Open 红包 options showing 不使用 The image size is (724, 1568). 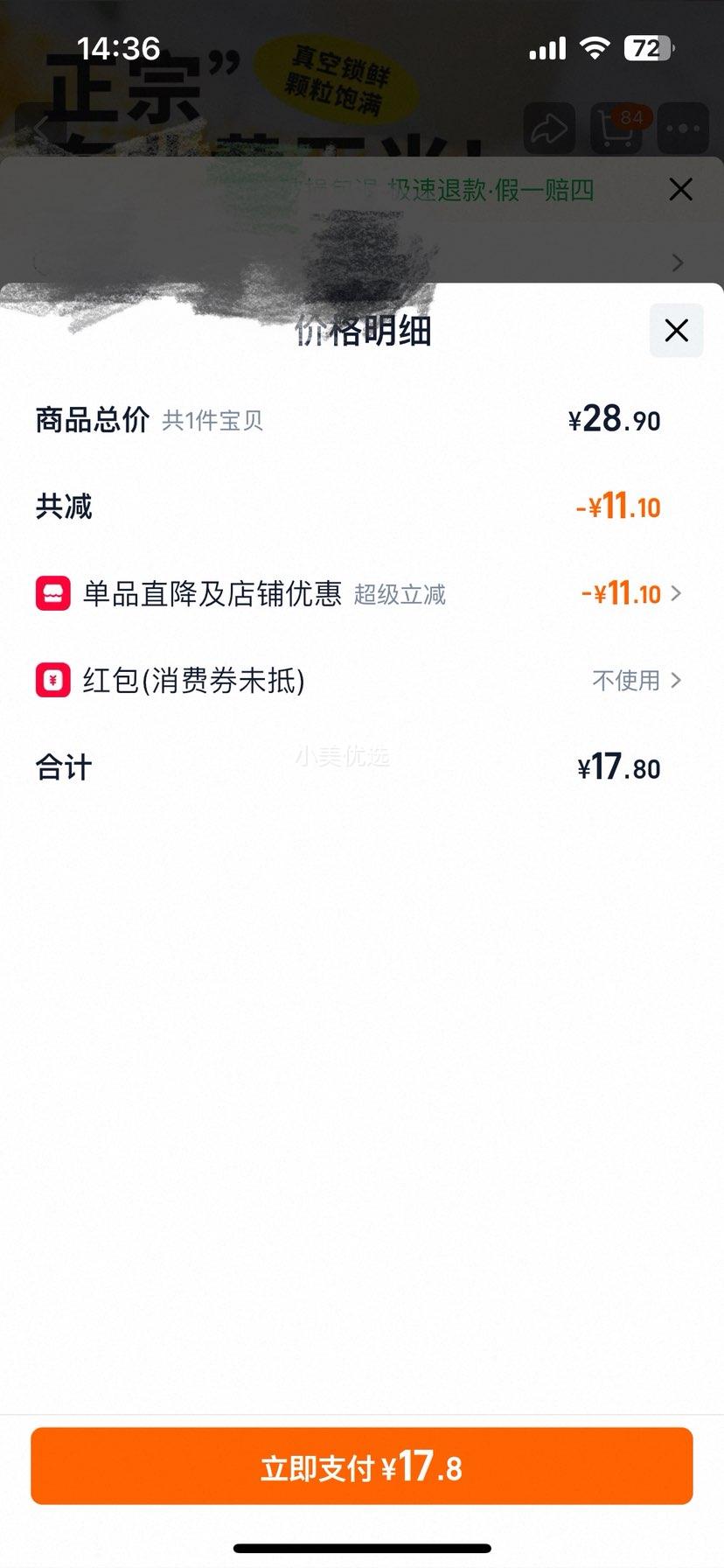coord(636,681)
